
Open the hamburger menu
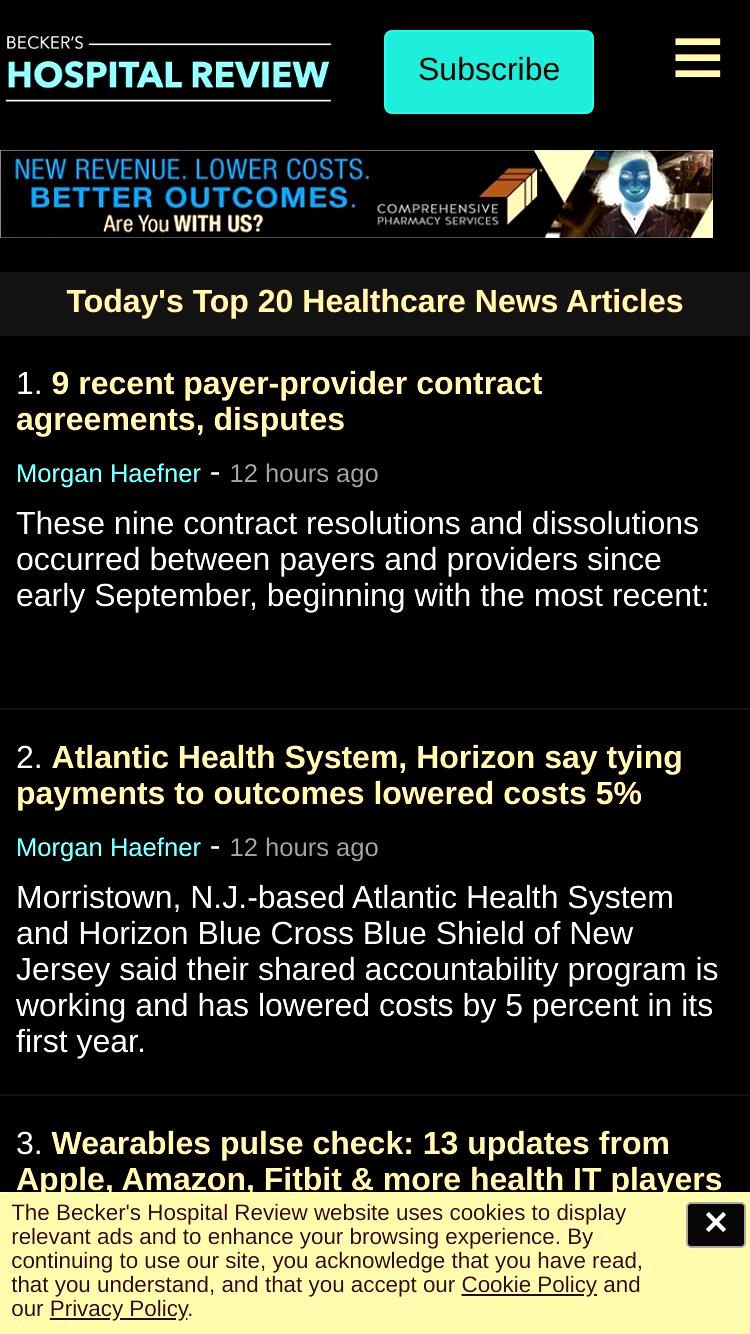click(697, 58)
